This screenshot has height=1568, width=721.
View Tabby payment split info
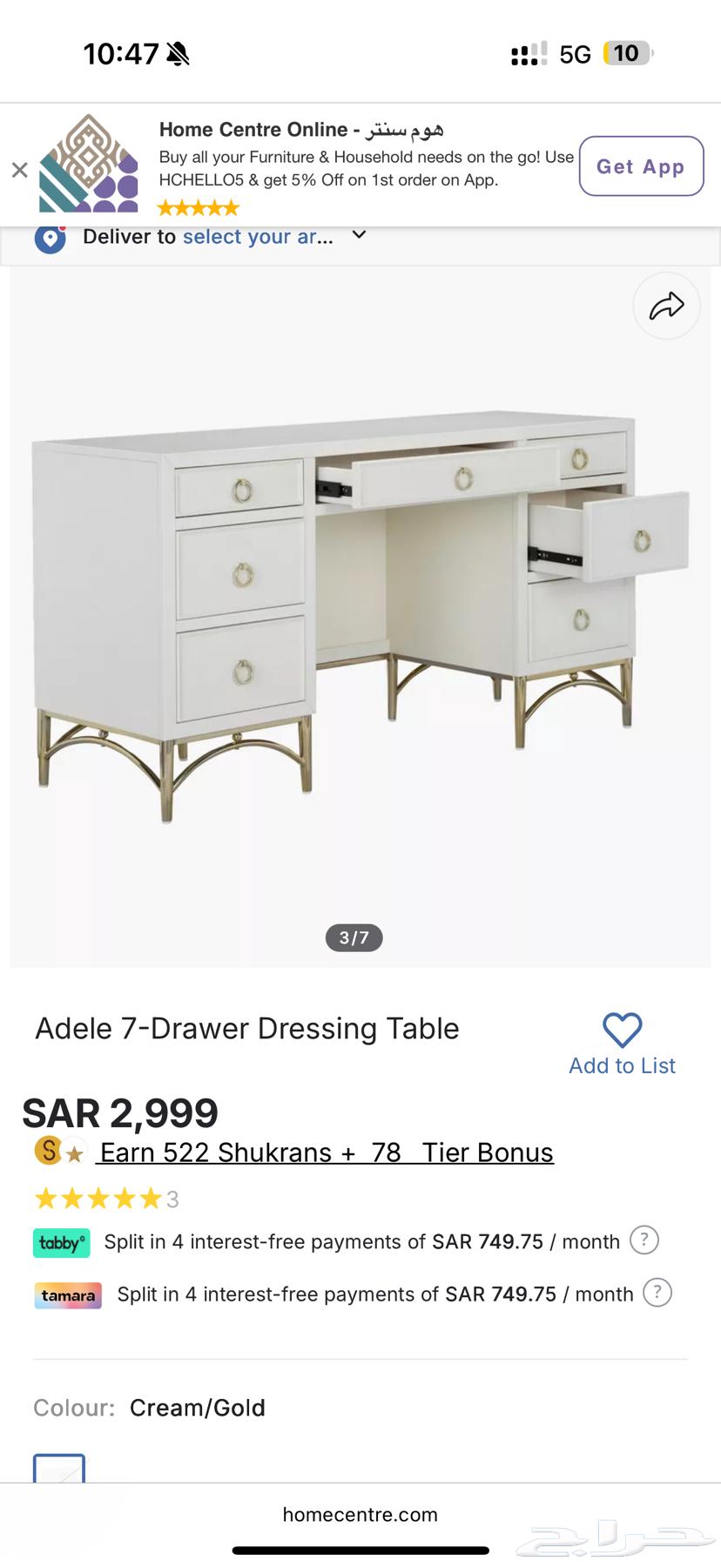pyautogui.click(x=644, y=1240)
